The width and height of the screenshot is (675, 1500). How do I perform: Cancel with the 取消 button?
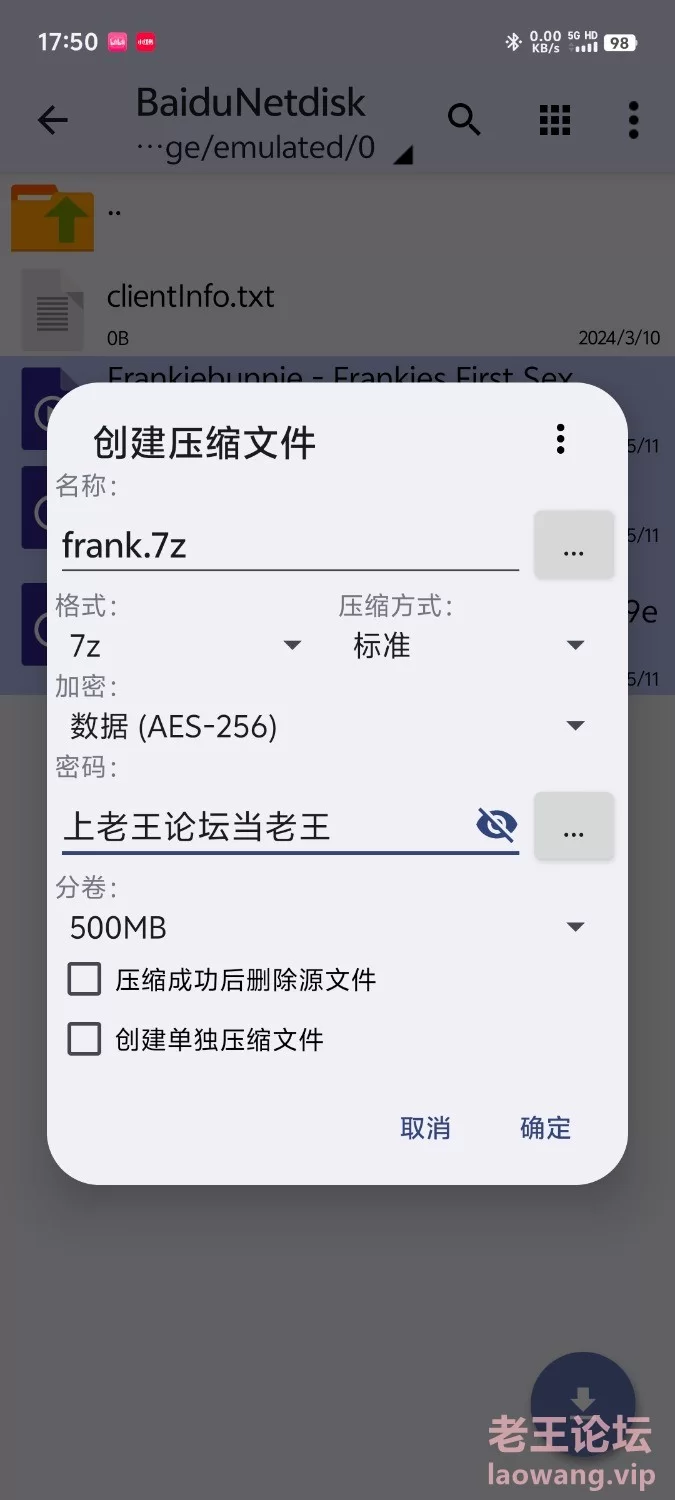click(425, 1128)
